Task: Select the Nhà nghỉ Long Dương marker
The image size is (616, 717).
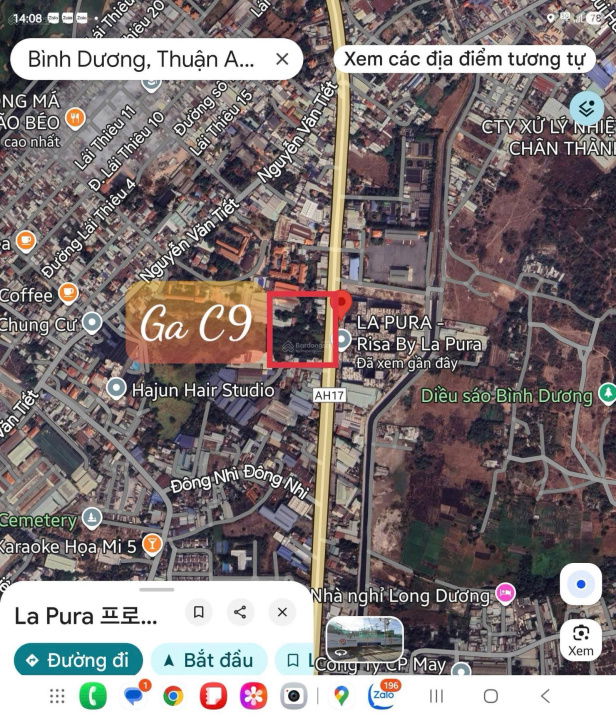Action: (x=505, y=594)
